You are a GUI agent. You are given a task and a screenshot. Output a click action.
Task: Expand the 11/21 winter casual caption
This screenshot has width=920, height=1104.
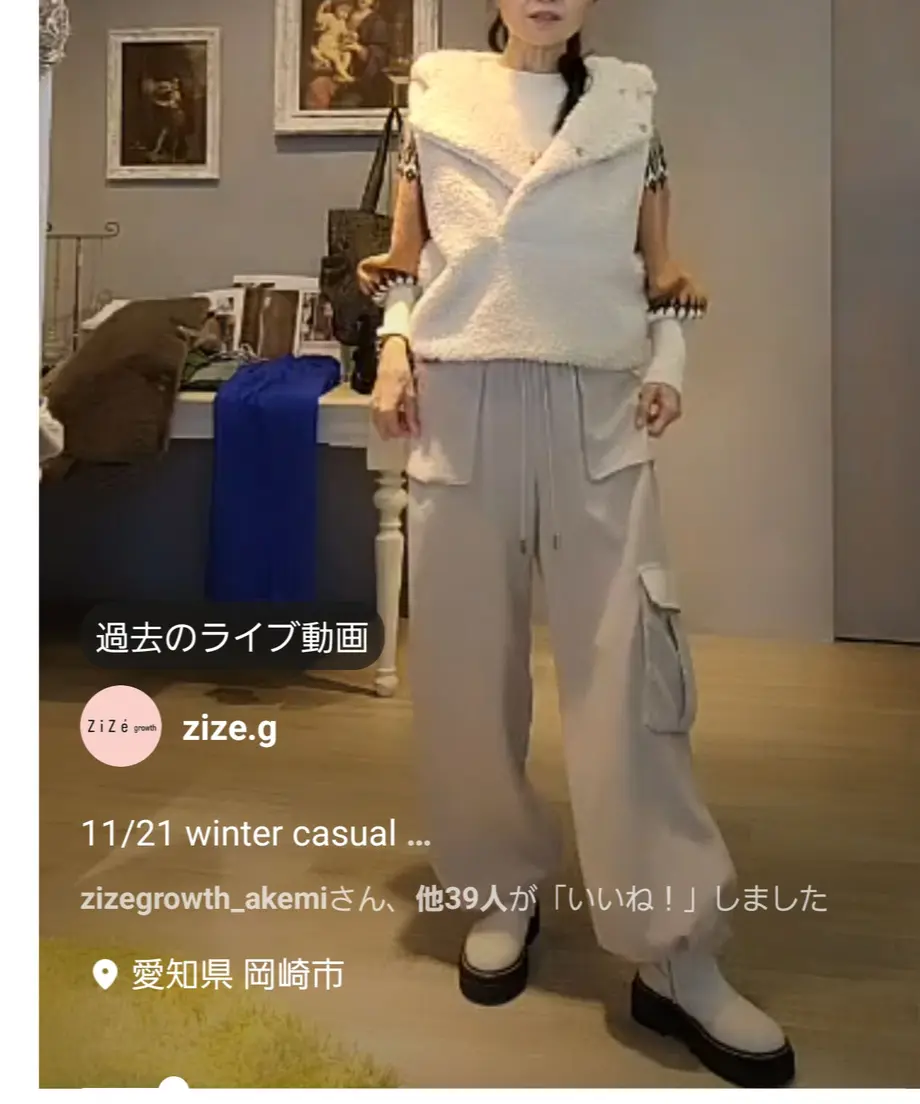(420, 835)
